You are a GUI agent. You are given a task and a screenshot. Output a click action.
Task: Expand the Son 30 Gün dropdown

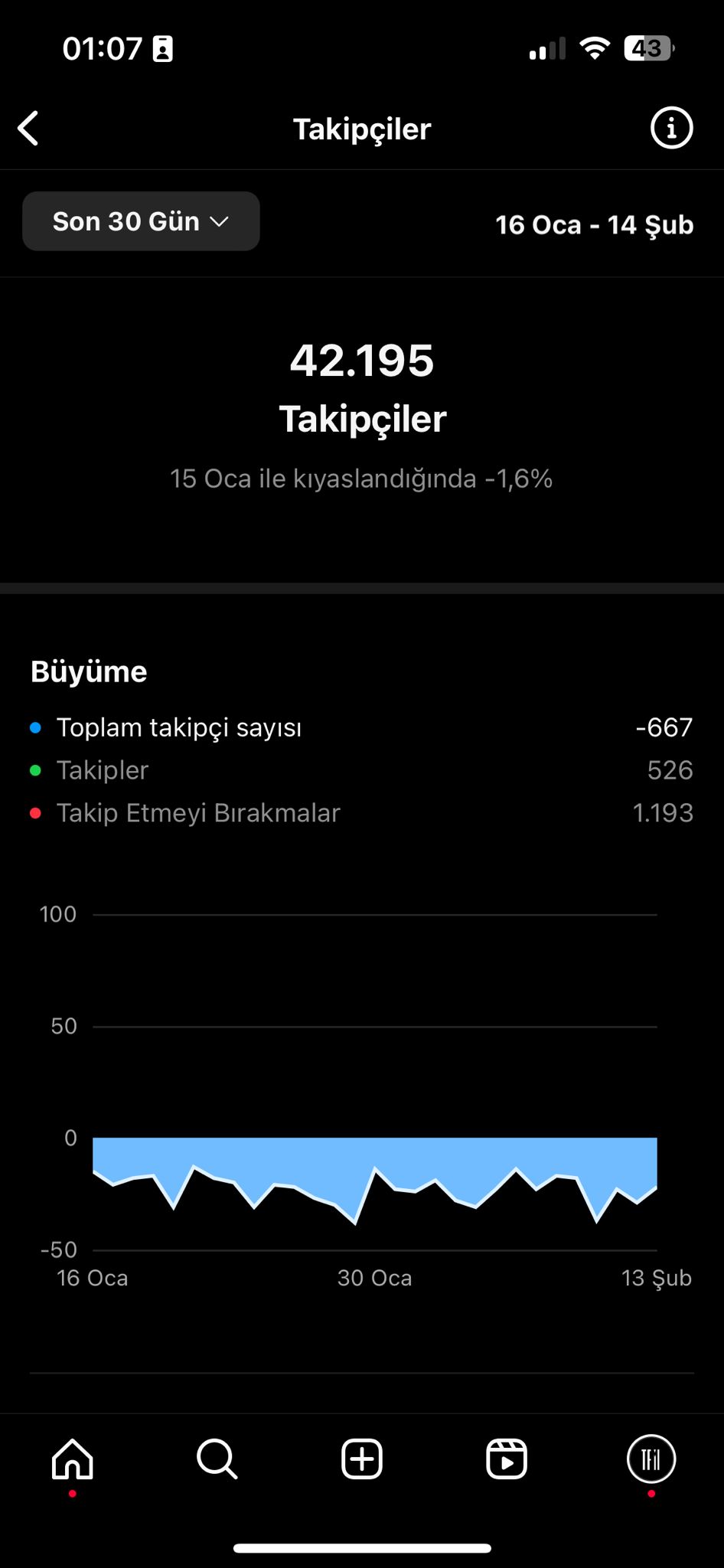coord(141,221)
